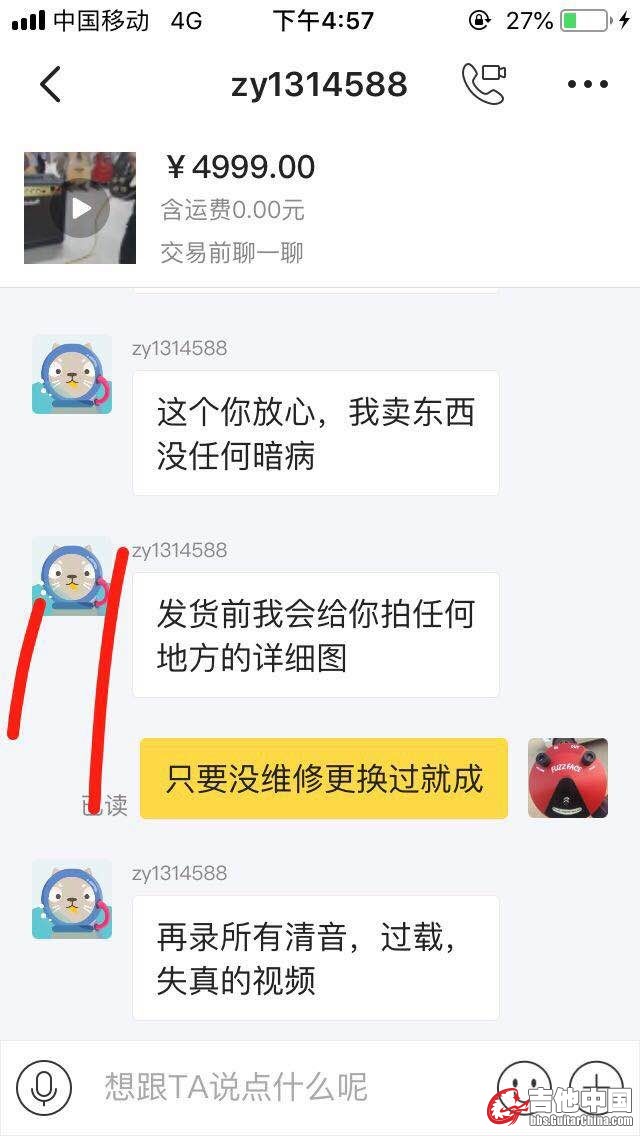Tap the 交易前聊一聊 label
This screenshot has width=640, height=1136.
(232, 253)
